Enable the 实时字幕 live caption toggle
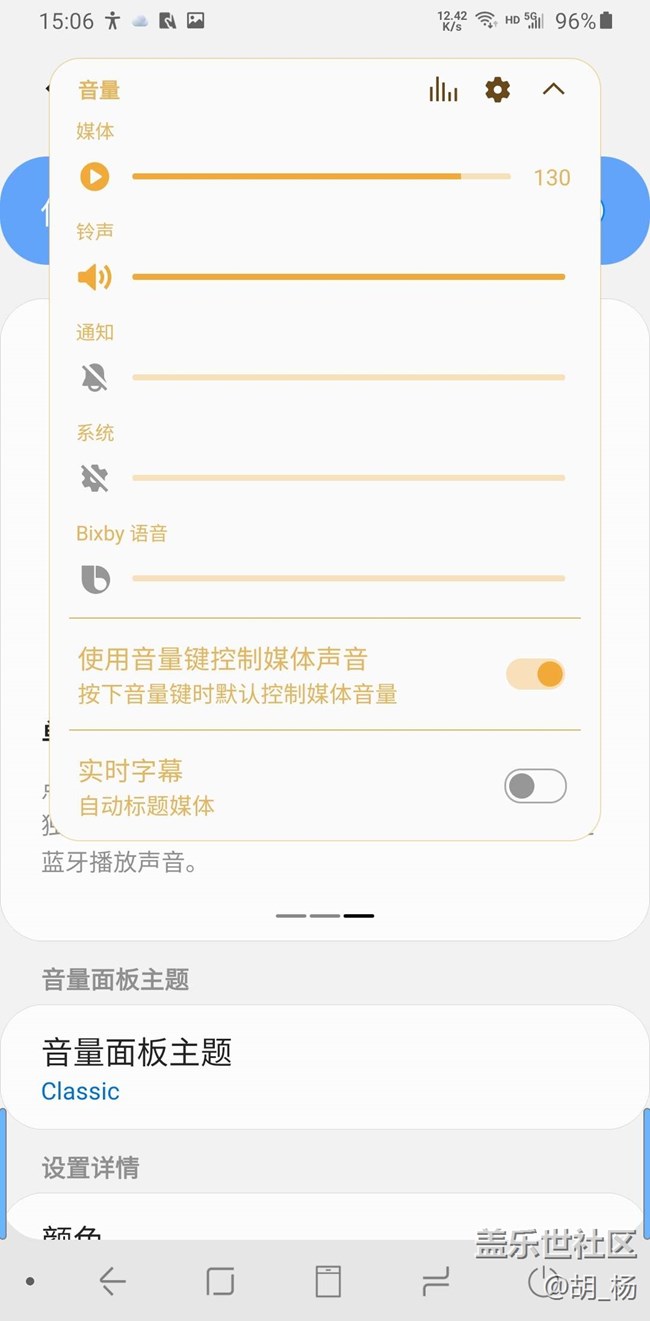 pos(535,786)
